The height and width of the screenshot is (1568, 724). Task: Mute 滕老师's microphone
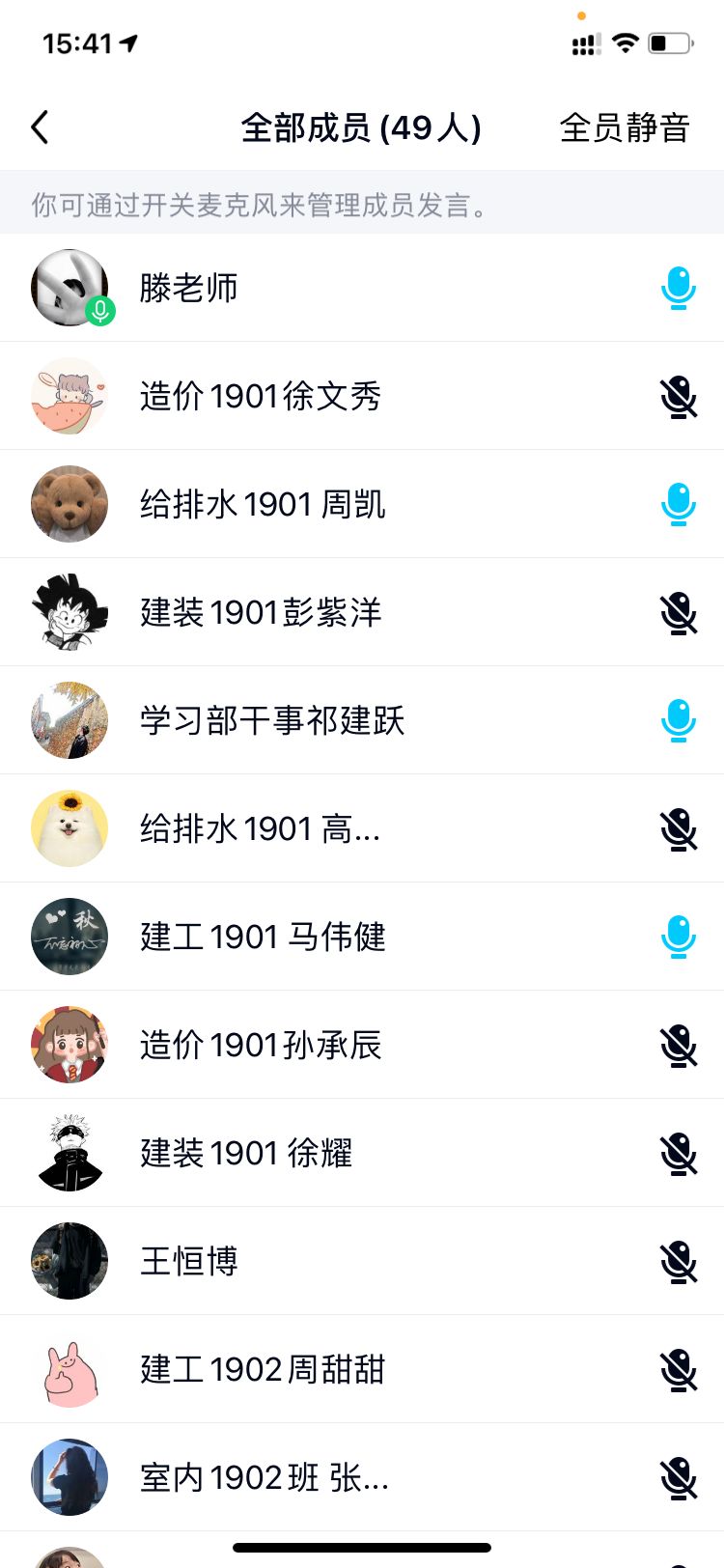point(679,288)
